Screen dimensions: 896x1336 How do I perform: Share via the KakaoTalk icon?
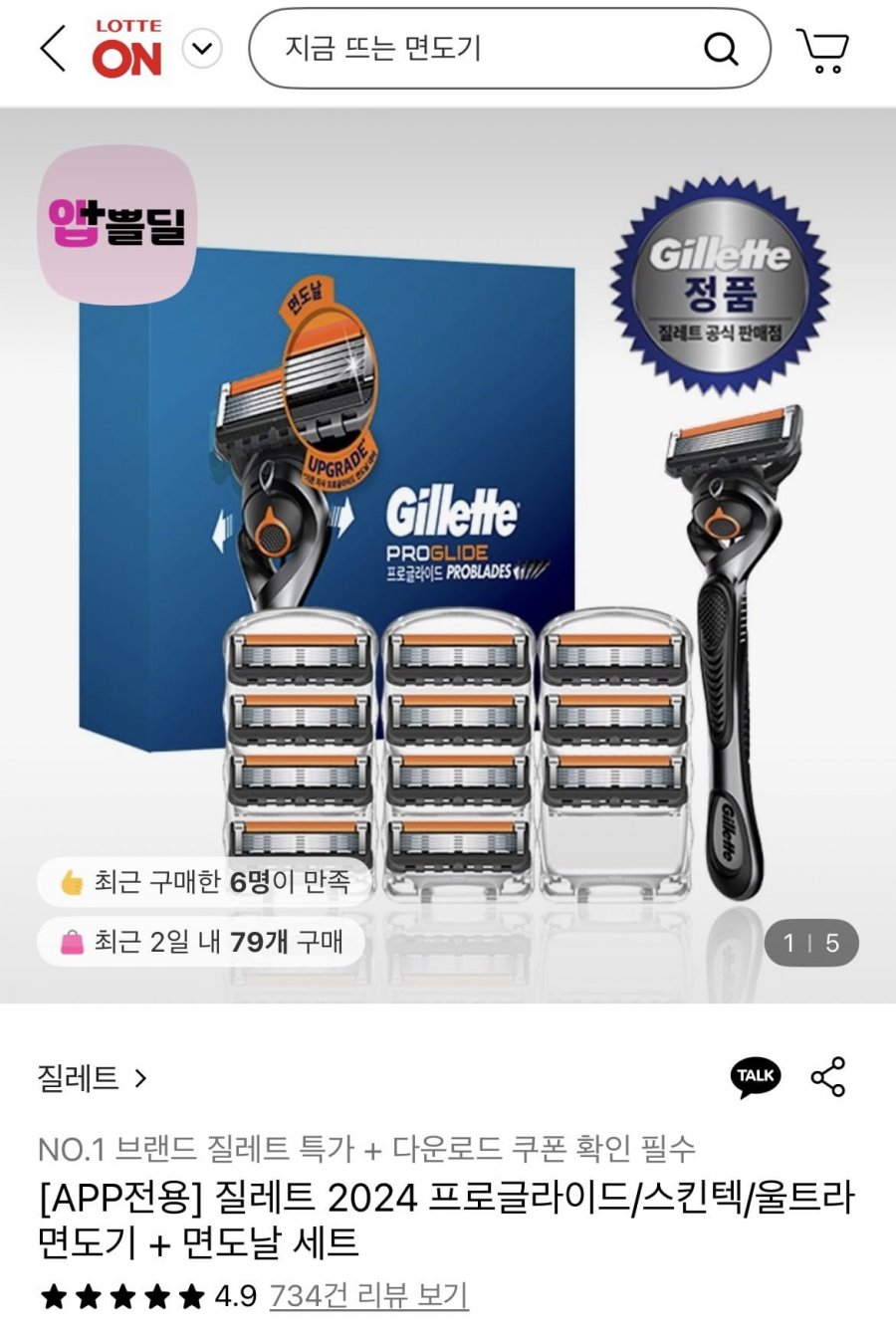(756, 1076)
